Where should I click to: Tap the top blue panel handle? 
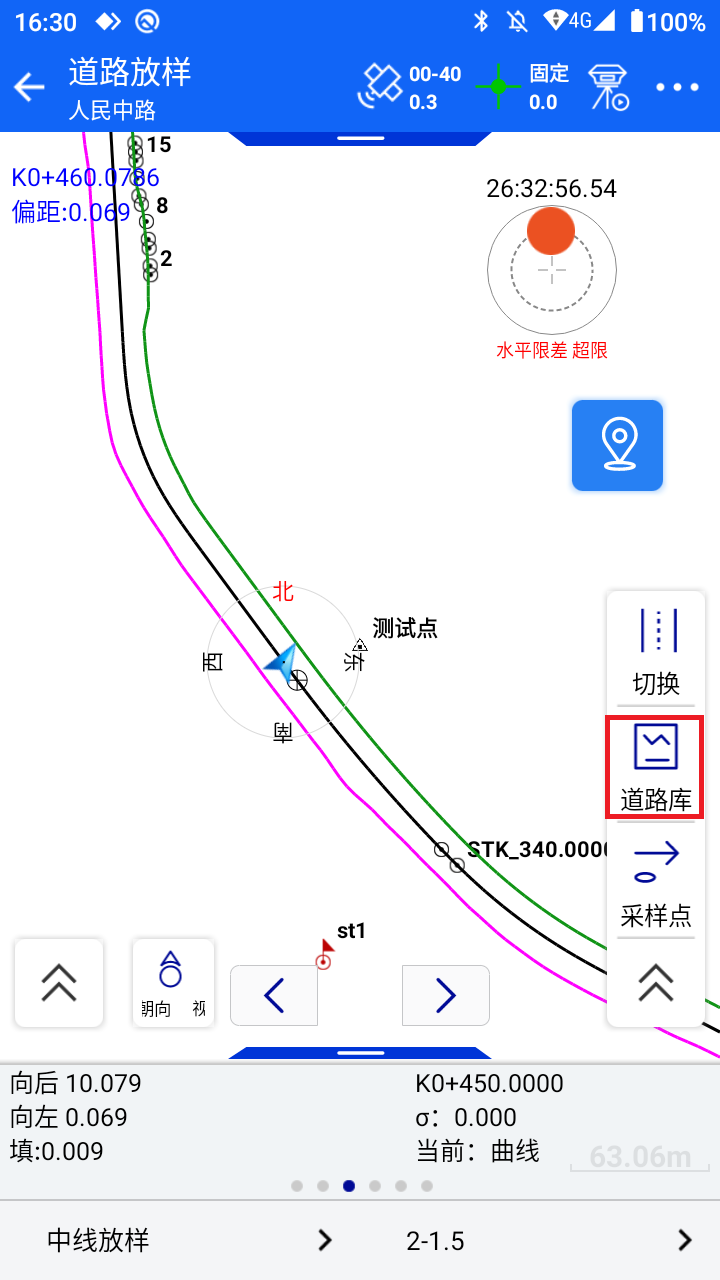[360, 138]
